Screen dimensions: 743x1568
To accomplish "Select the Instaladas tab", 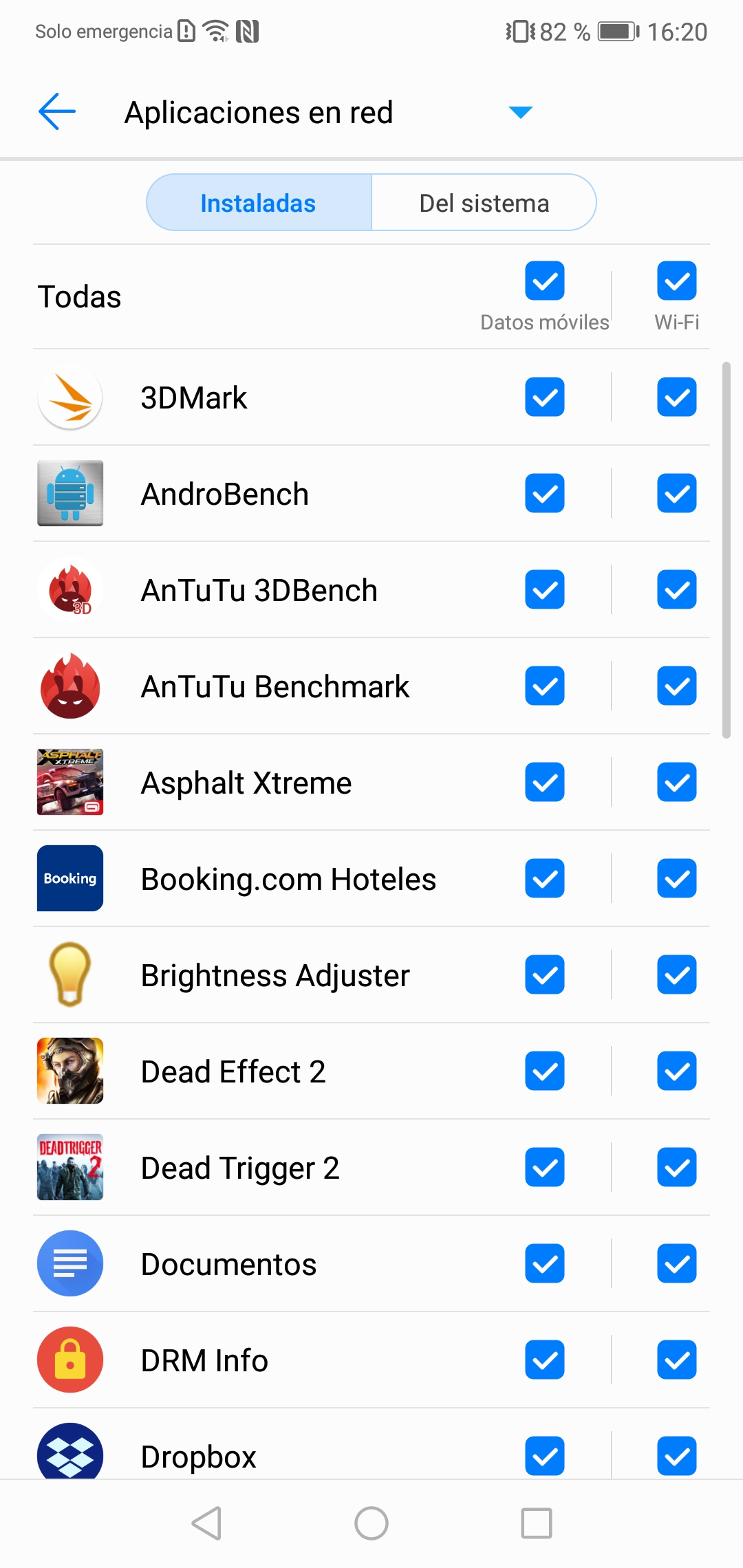I will tap(259, 203).
